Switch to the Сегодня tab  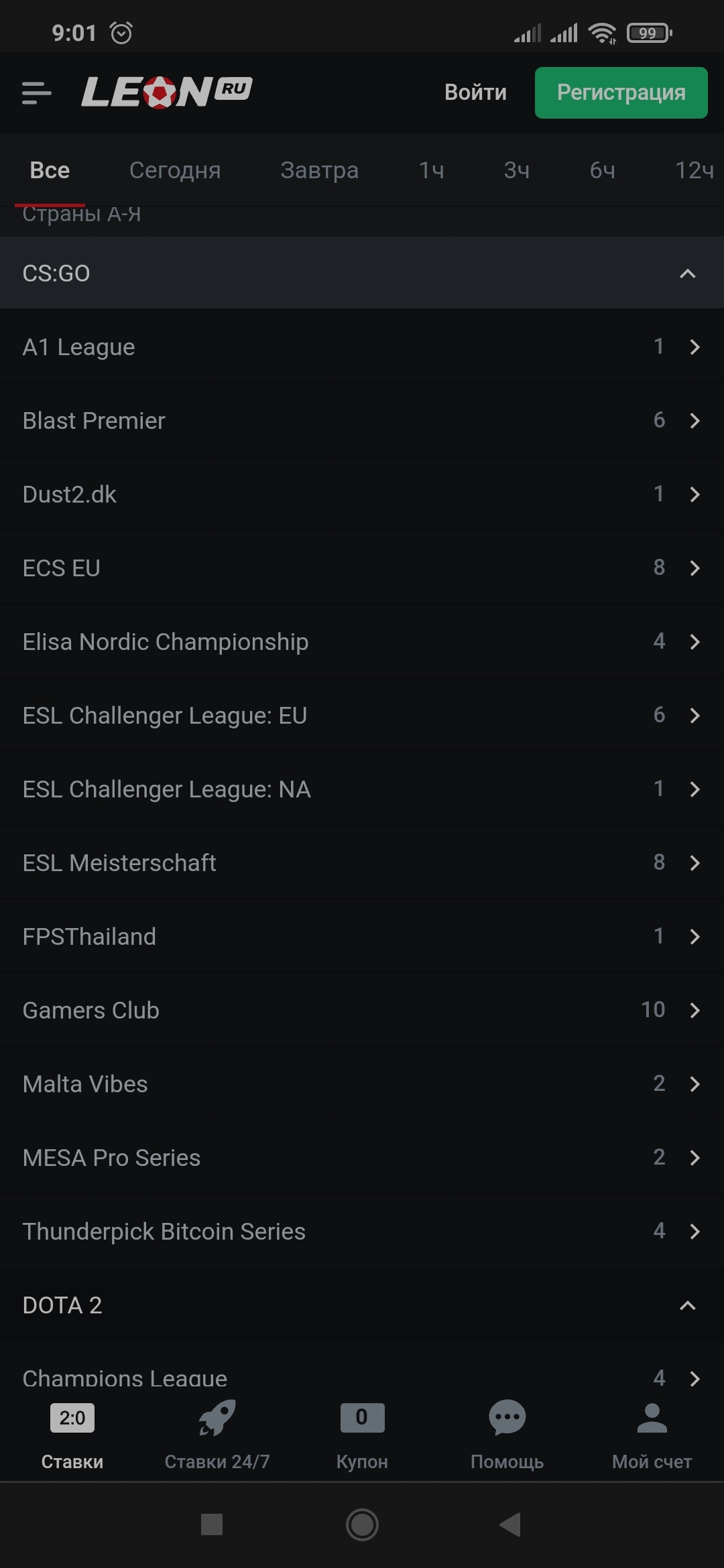tap(175, 170)
